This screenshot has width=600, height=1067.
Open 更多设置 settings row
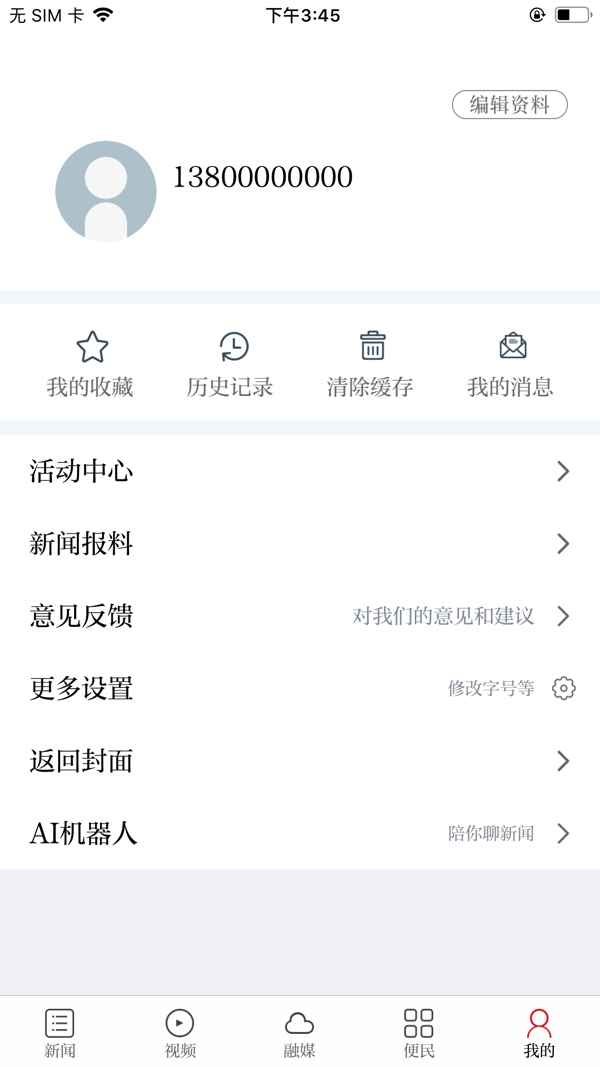pos(300,689)
